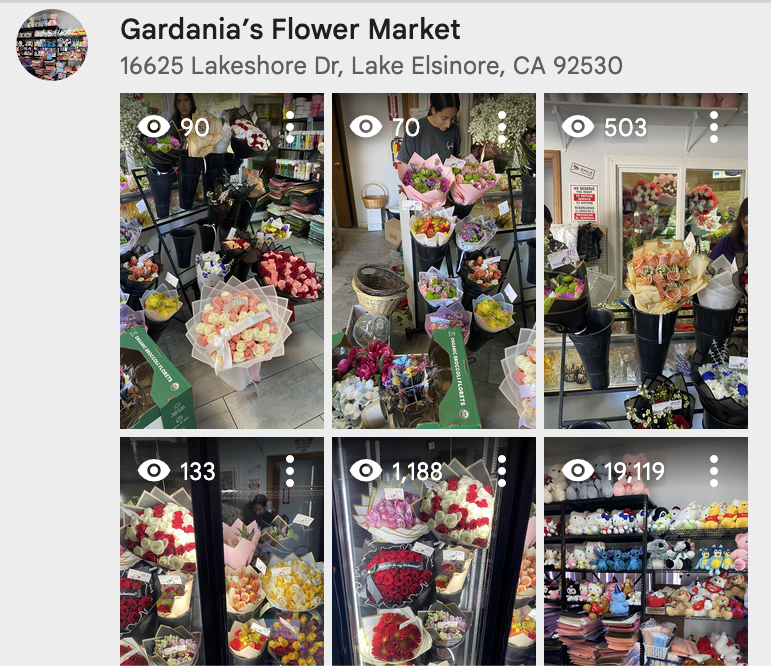Open overflow menu on 1,188-view photo
Viewport: 771px width, 666px height.
pyautogui.click(x=502, y=471)
